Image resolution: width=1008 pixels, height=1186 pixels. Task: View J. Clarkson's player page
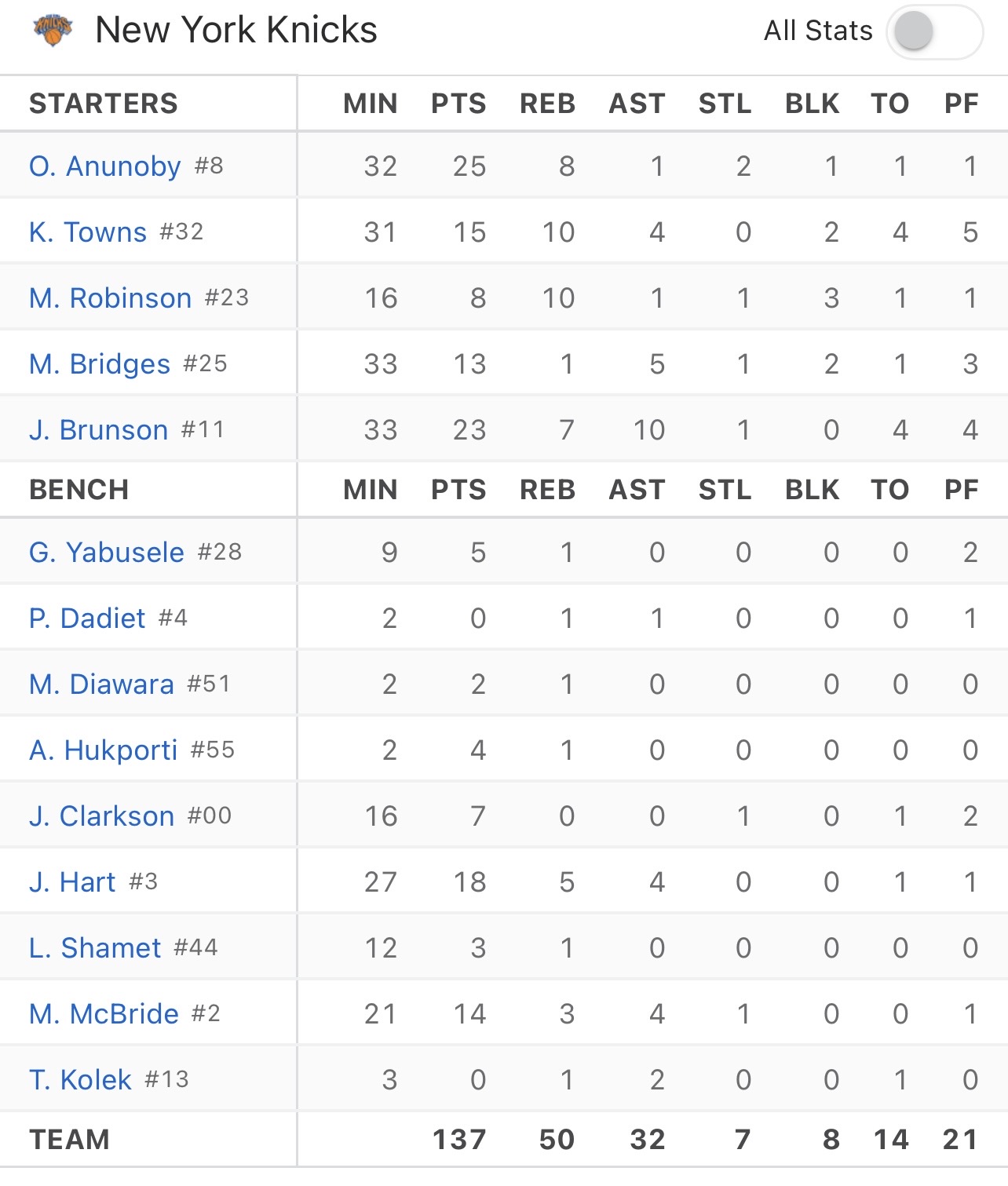[x=101, y=816]
